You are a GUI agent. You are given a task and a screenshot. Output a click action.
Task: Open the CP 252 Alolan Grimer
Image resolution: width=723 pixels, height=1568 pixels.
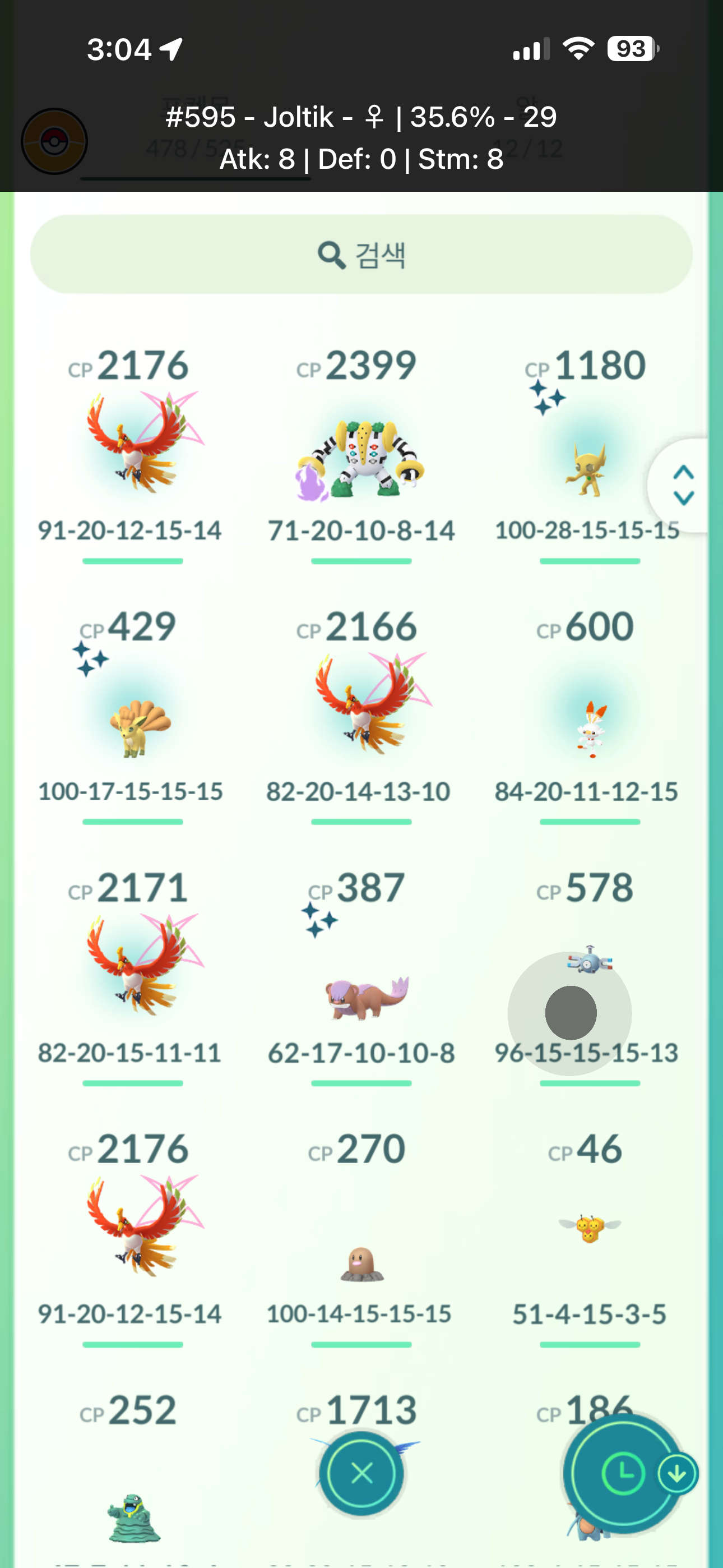click(133, 1516)
